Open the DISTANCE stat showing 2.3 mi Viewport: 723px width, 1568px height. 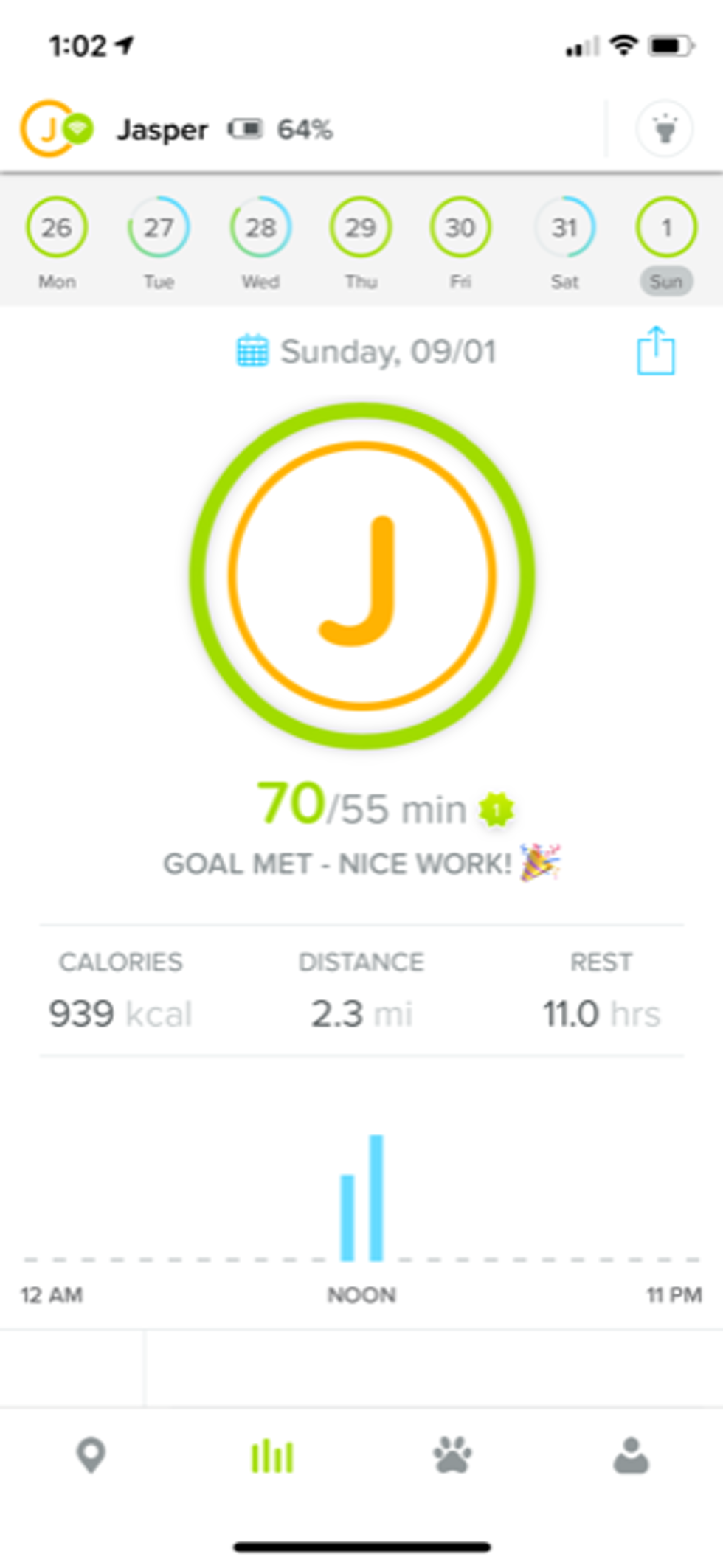point(361,1013)
